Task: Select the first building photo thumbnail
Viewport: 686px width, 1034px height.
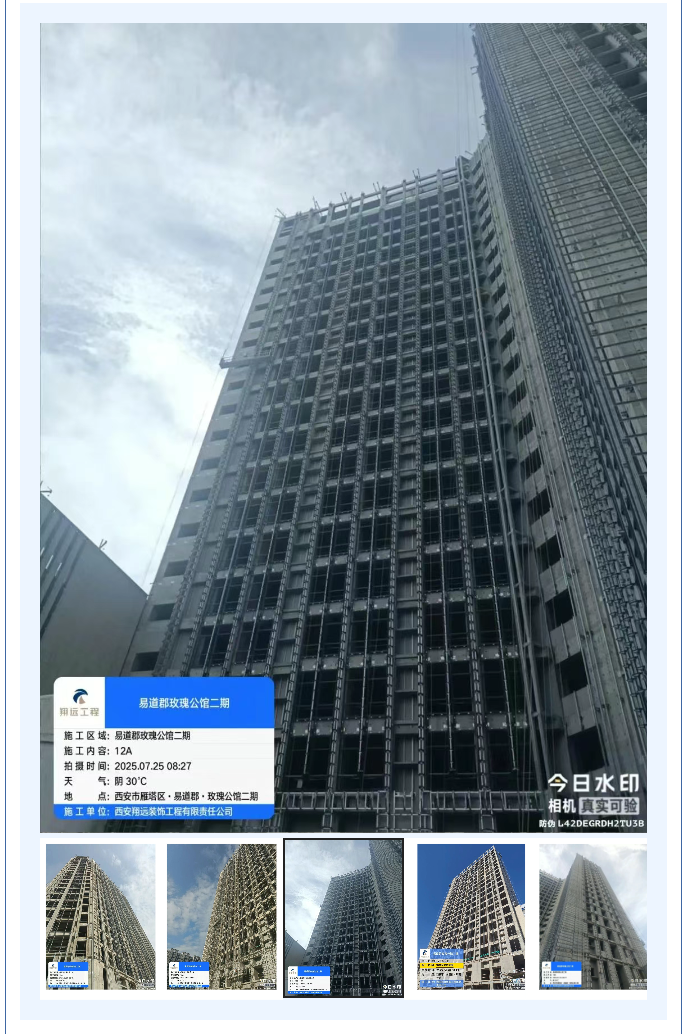Action: point(100,917)
